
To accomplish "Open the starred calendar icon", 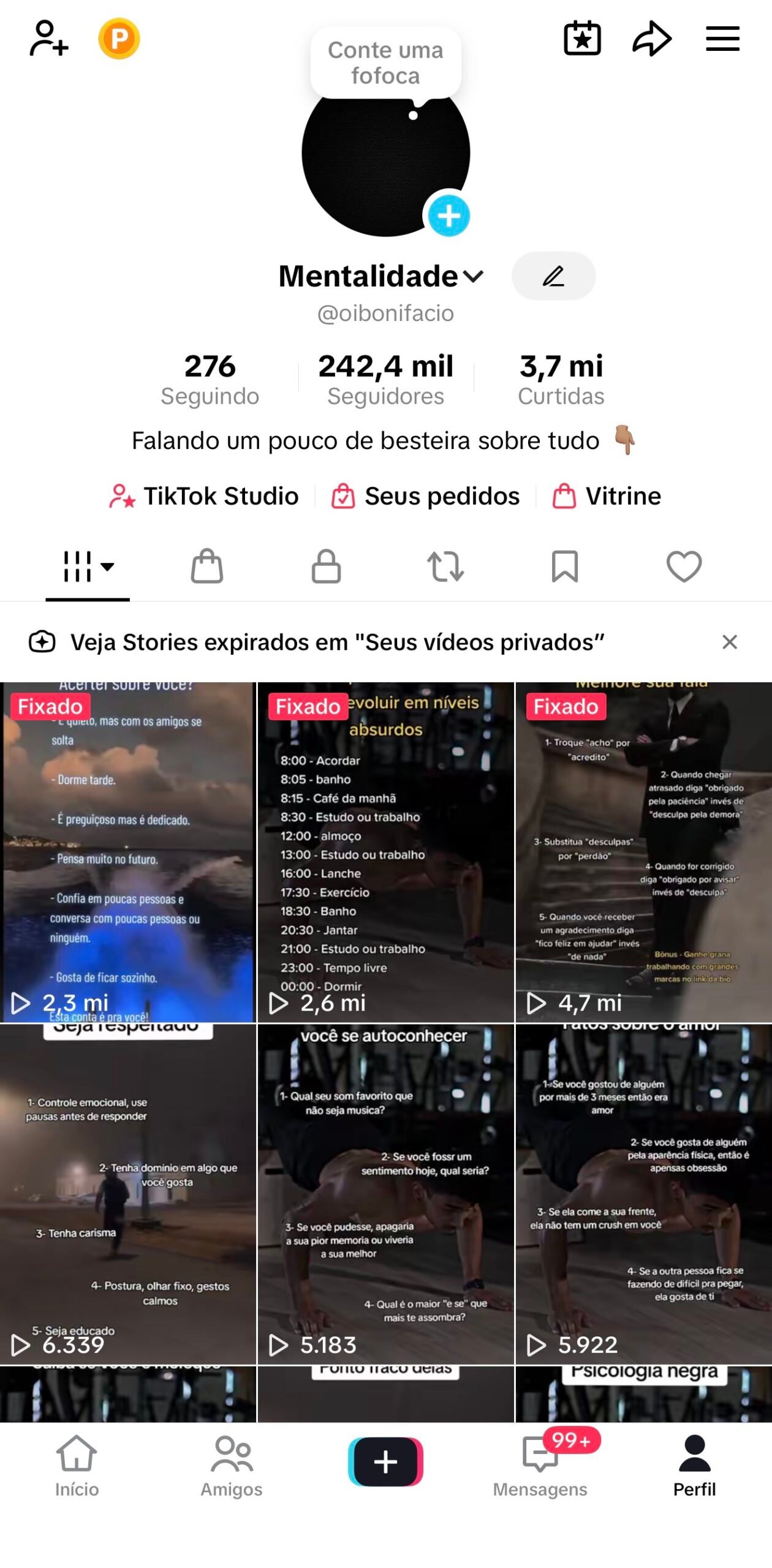I will point(581,39).
